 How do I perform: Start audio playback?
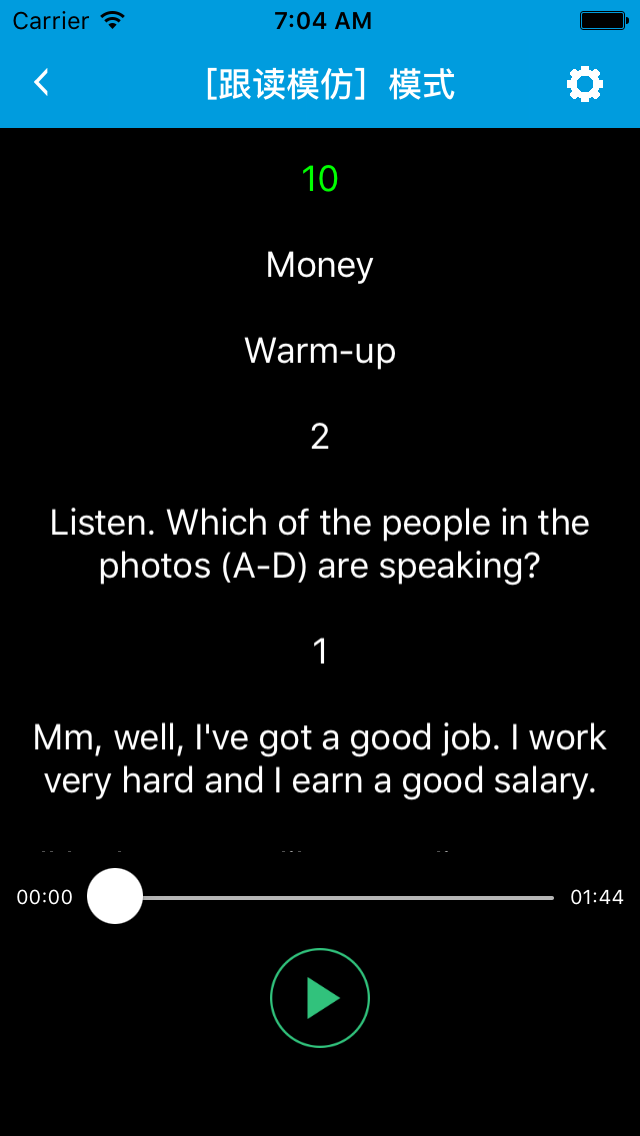pos(320,998)
